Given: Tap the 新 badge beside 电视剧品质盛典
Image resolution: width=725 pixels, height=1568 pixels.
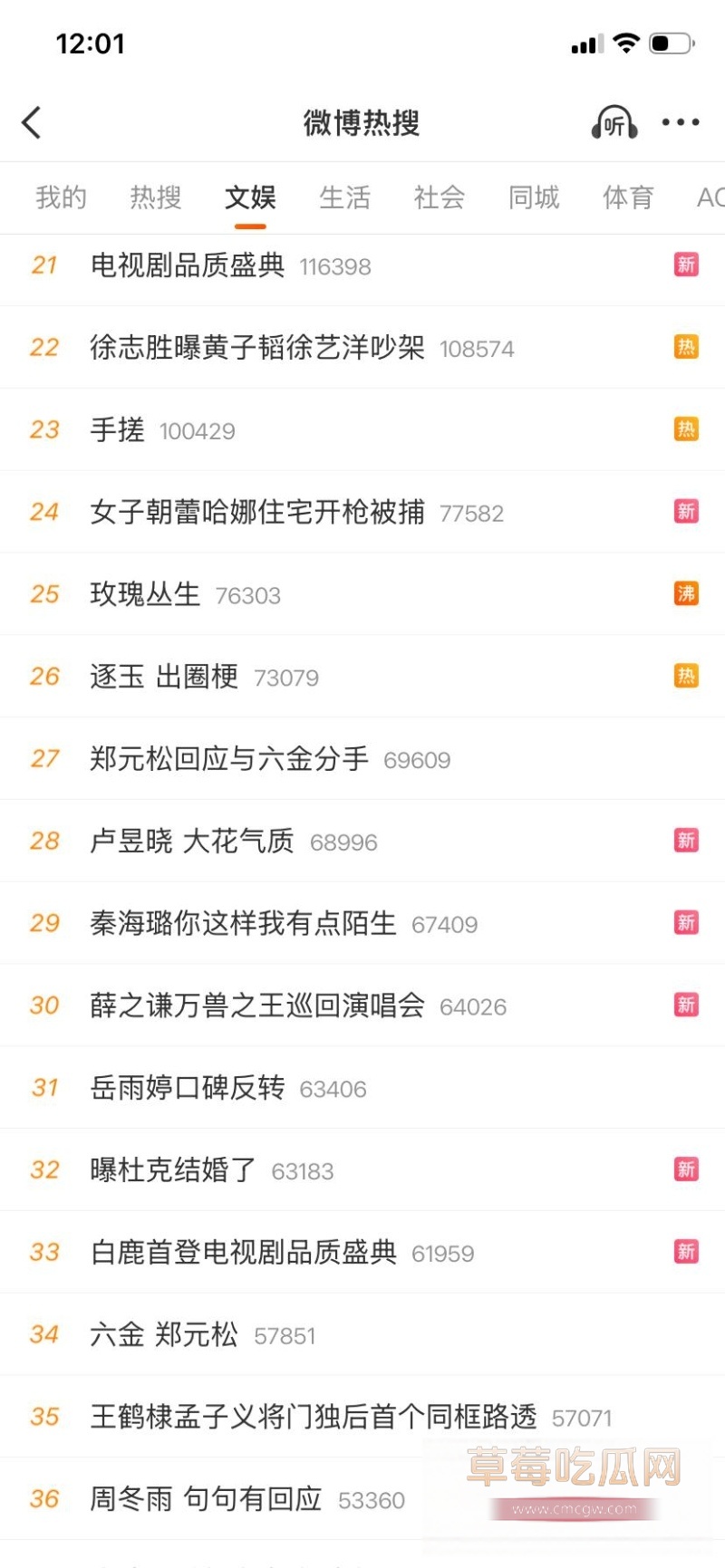Looking at the screenshot, I should point(686,265).
